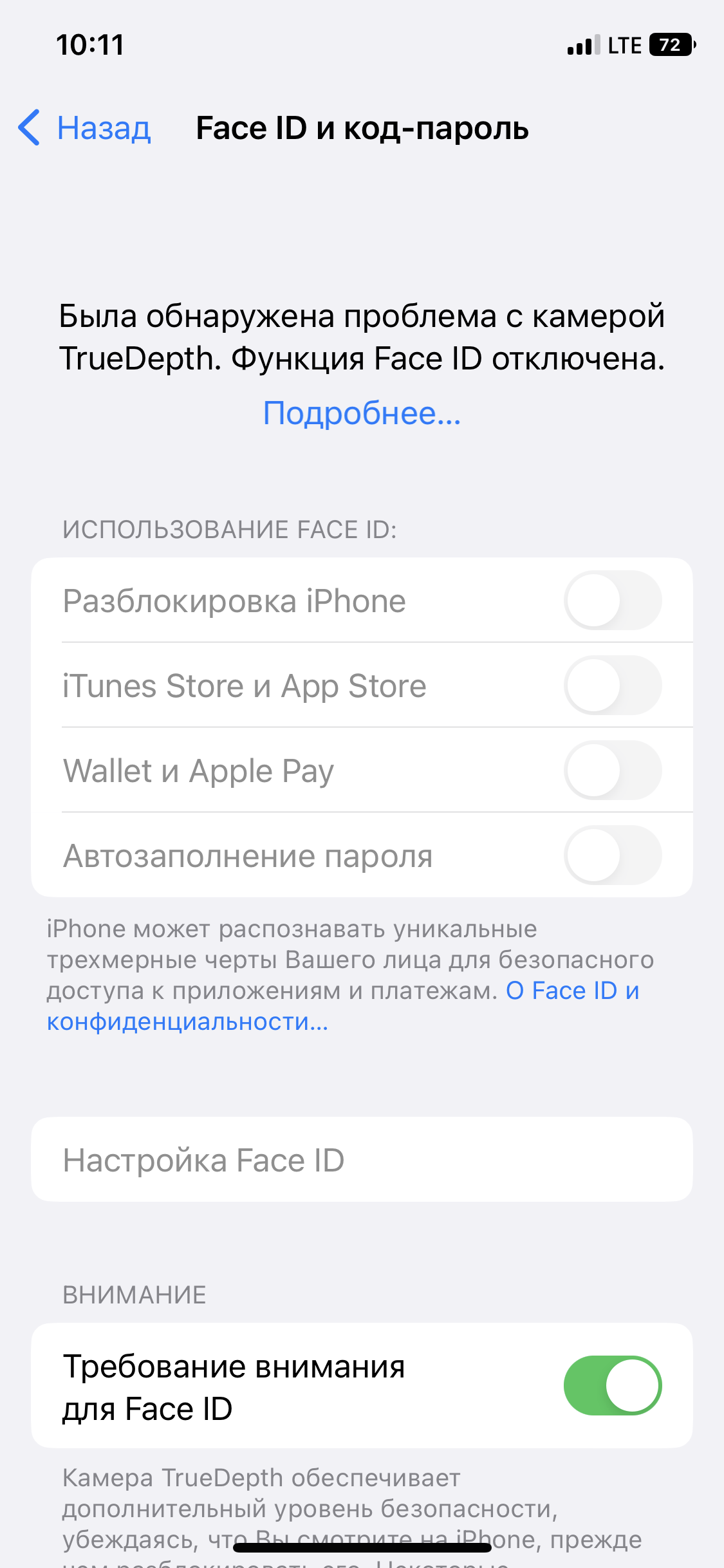Toggle the Разблокировка iPhone switch
Image resolution: width=724 pixels, height=1568 pixels.
tap(613, 601)
